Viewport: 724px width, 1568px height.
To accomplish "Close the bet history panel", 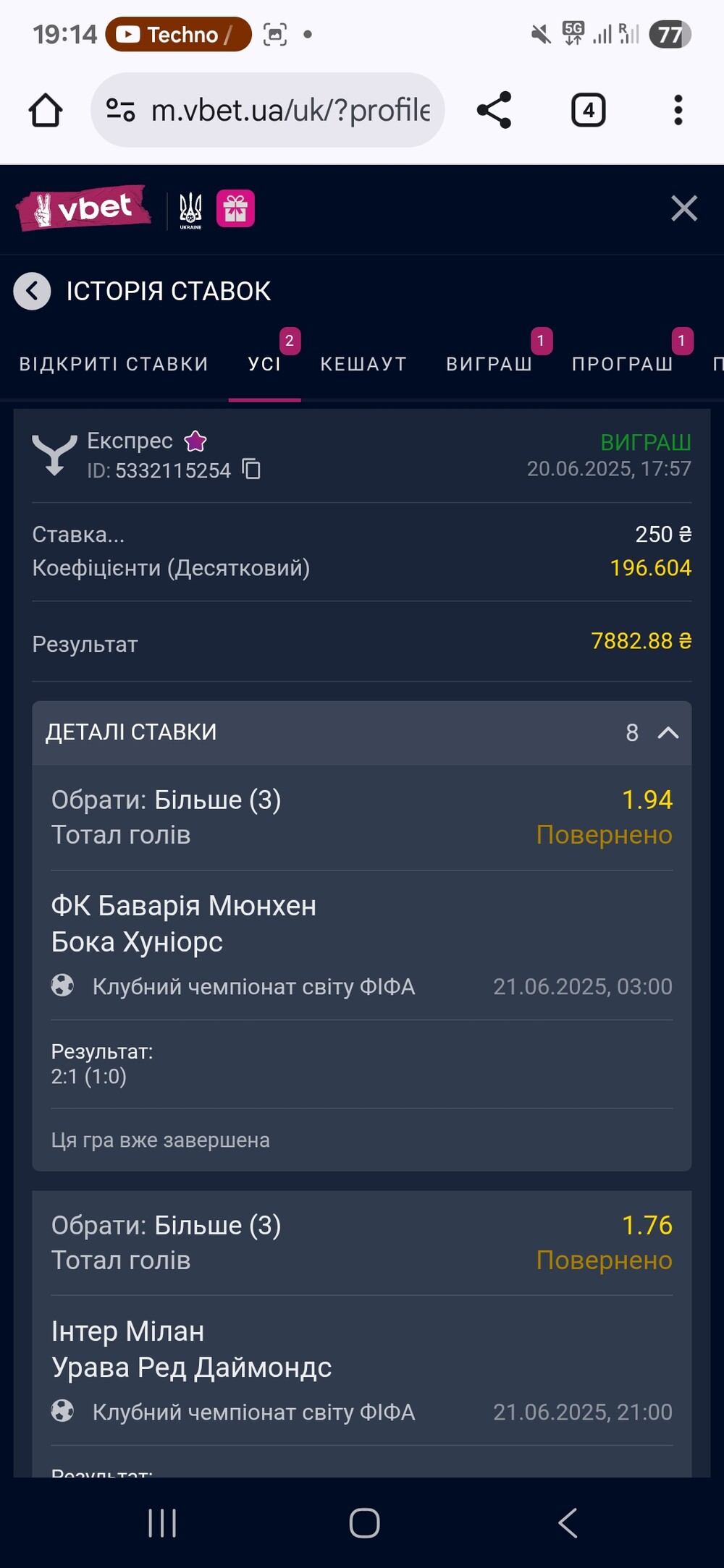I will pos(683,208).
